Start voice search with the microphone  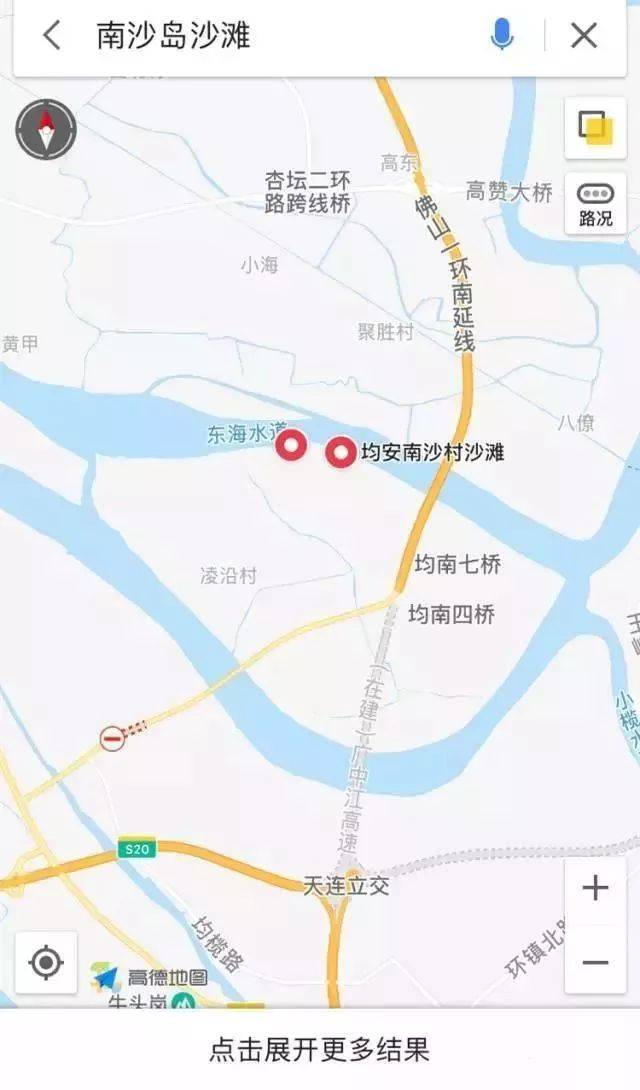(x=502, y=36)
